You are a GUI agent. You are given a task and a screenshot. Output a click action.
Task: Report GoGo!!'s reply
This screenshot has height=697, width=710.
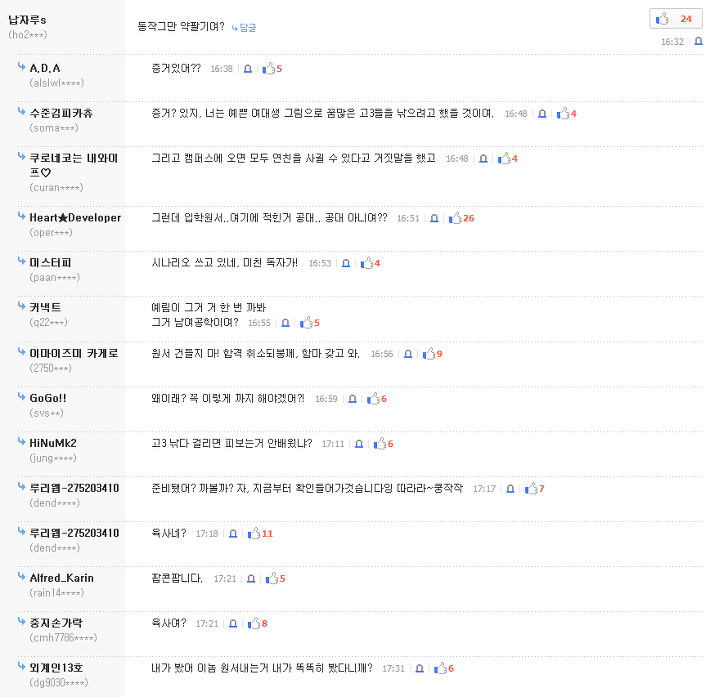[352, 399]
